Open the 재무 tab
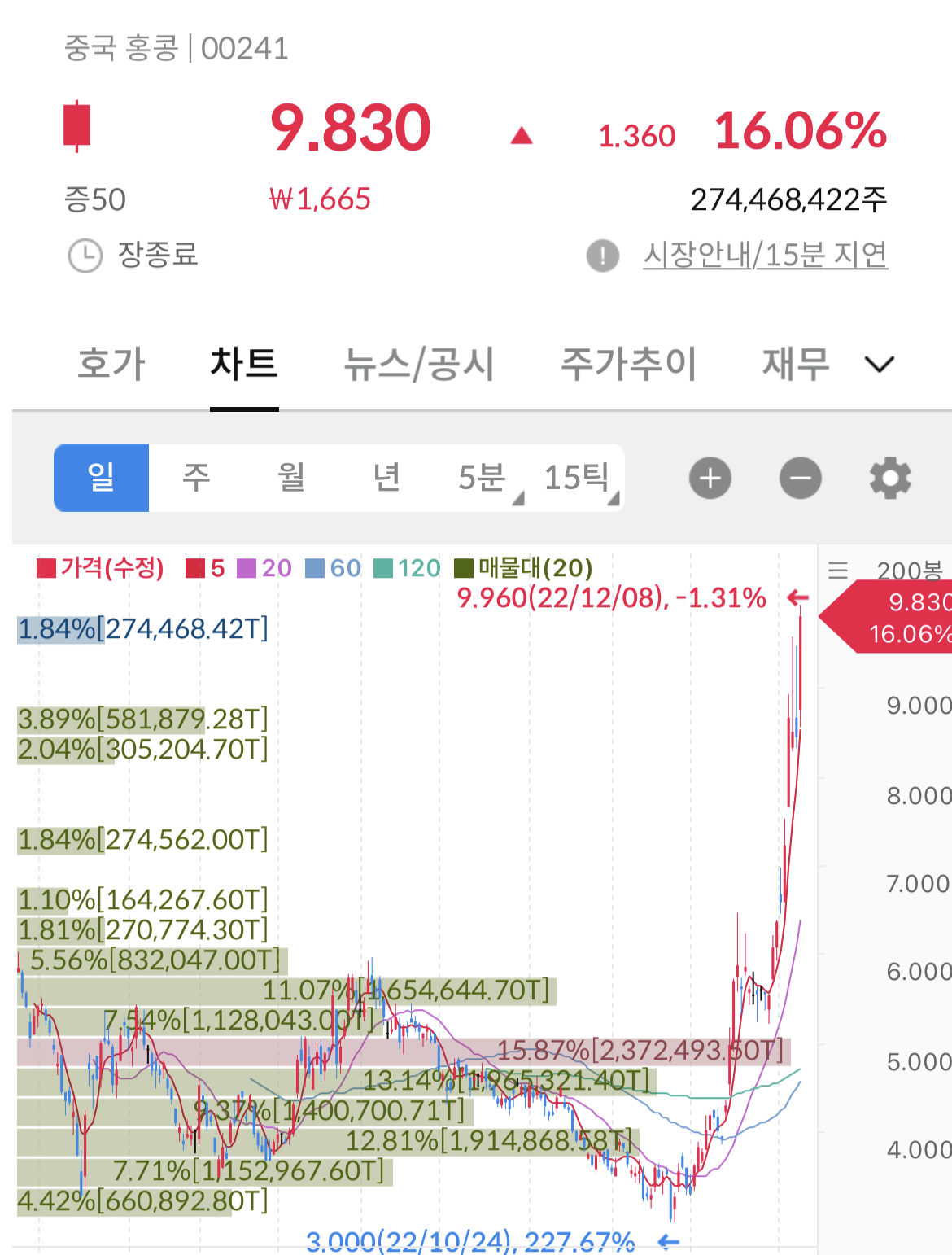Screen dimensions: 952x1255 click(796, 363)
